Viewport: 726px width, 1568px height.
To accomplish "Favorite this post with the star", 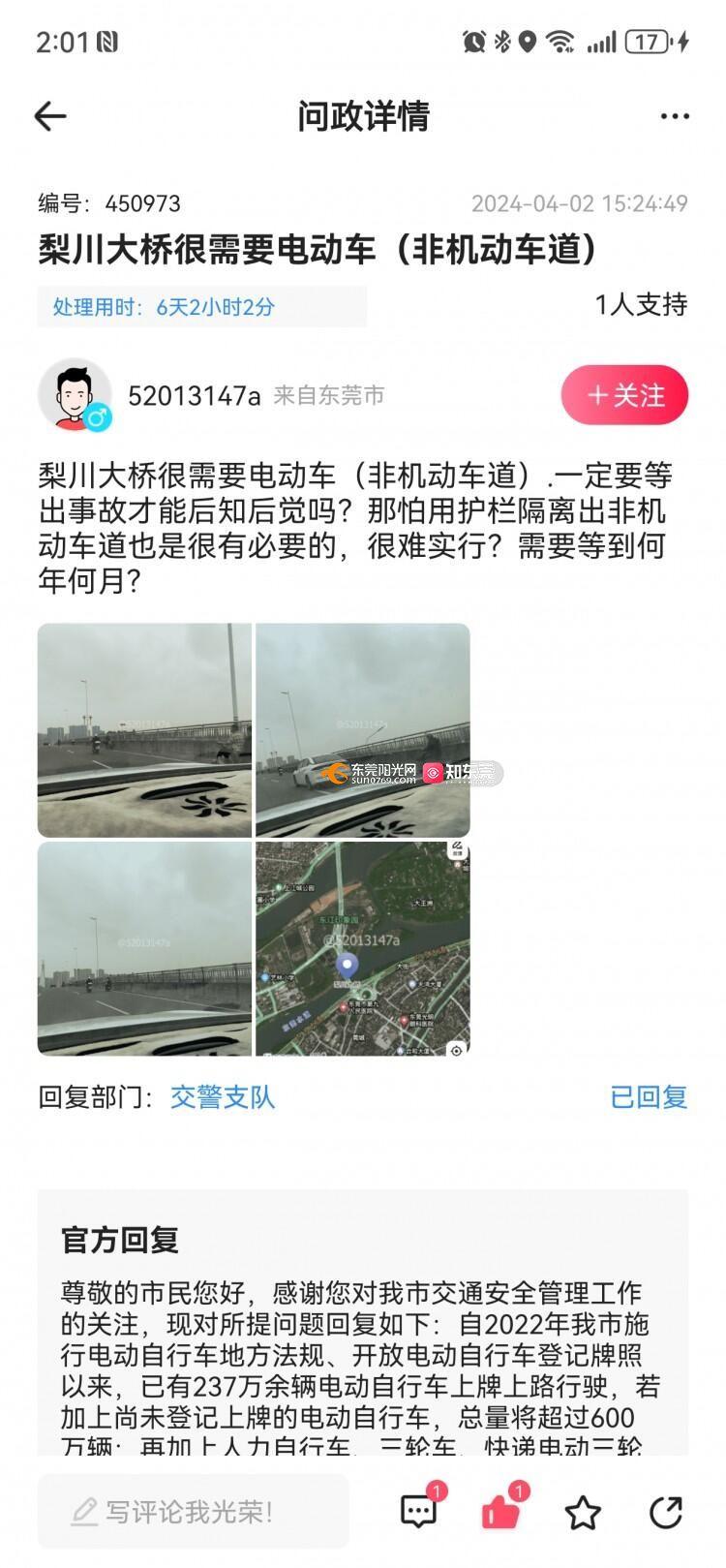I will coord(583,1512).
